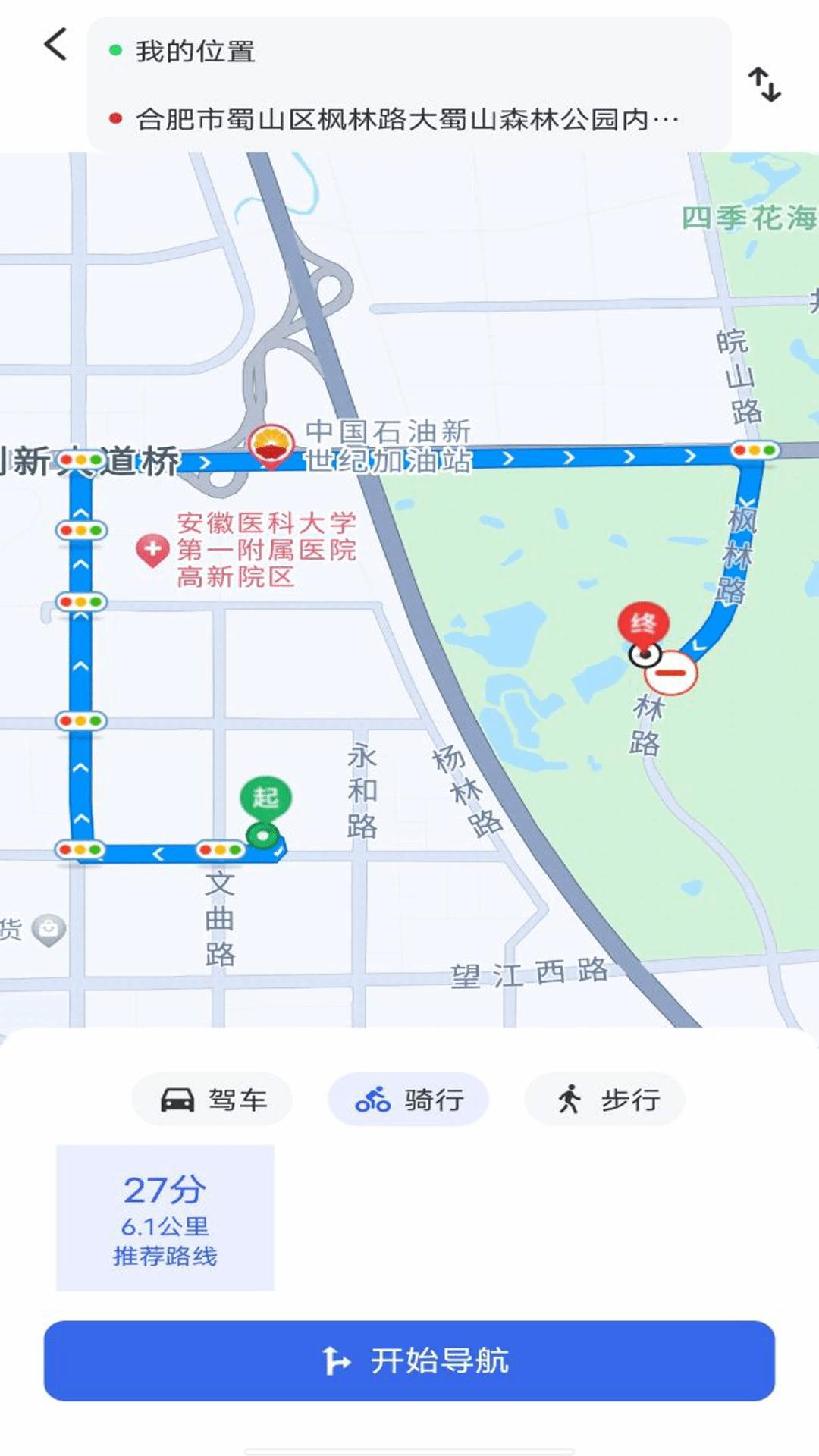Image resolution: width=819 pixels, height=1456 pixels.
Task: Keep 骑行 cycling mode selected
Action: point(409,1099)
